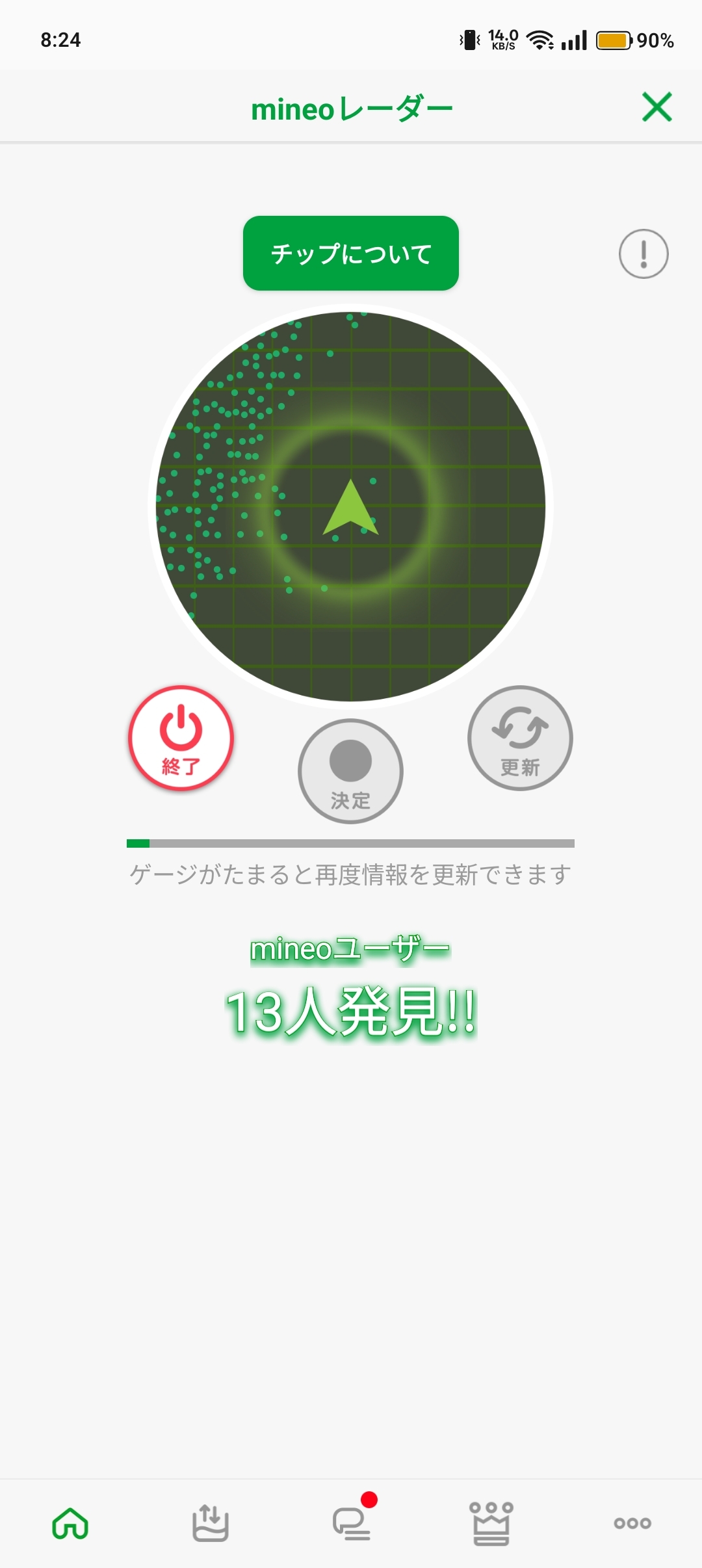Image resolution: width=702 pixels, height=1568 pixels.
Task: Switch to the upload tray tab
Action: tap(210, 1523)
